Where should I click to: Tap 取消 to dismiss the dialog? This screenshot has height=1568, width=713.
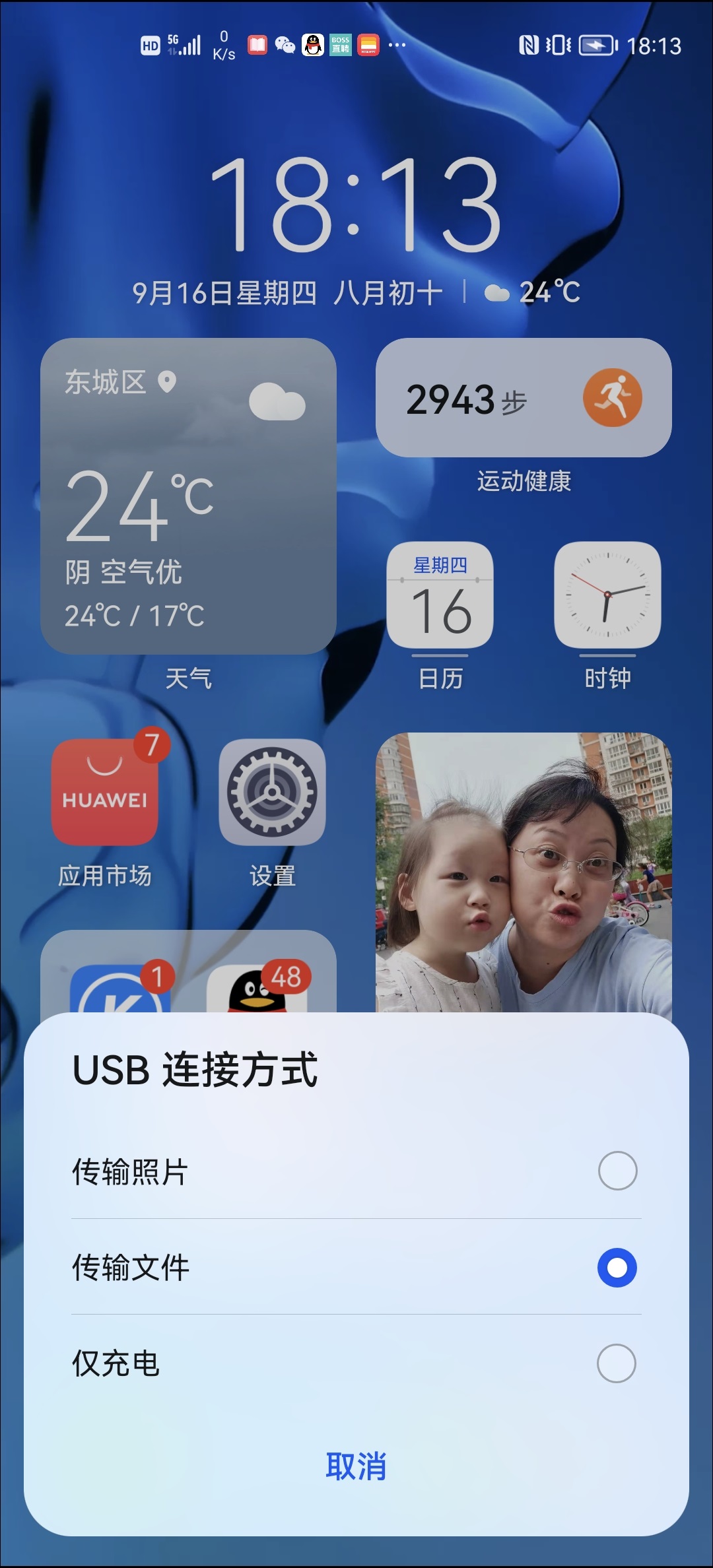coord(356,1466)
